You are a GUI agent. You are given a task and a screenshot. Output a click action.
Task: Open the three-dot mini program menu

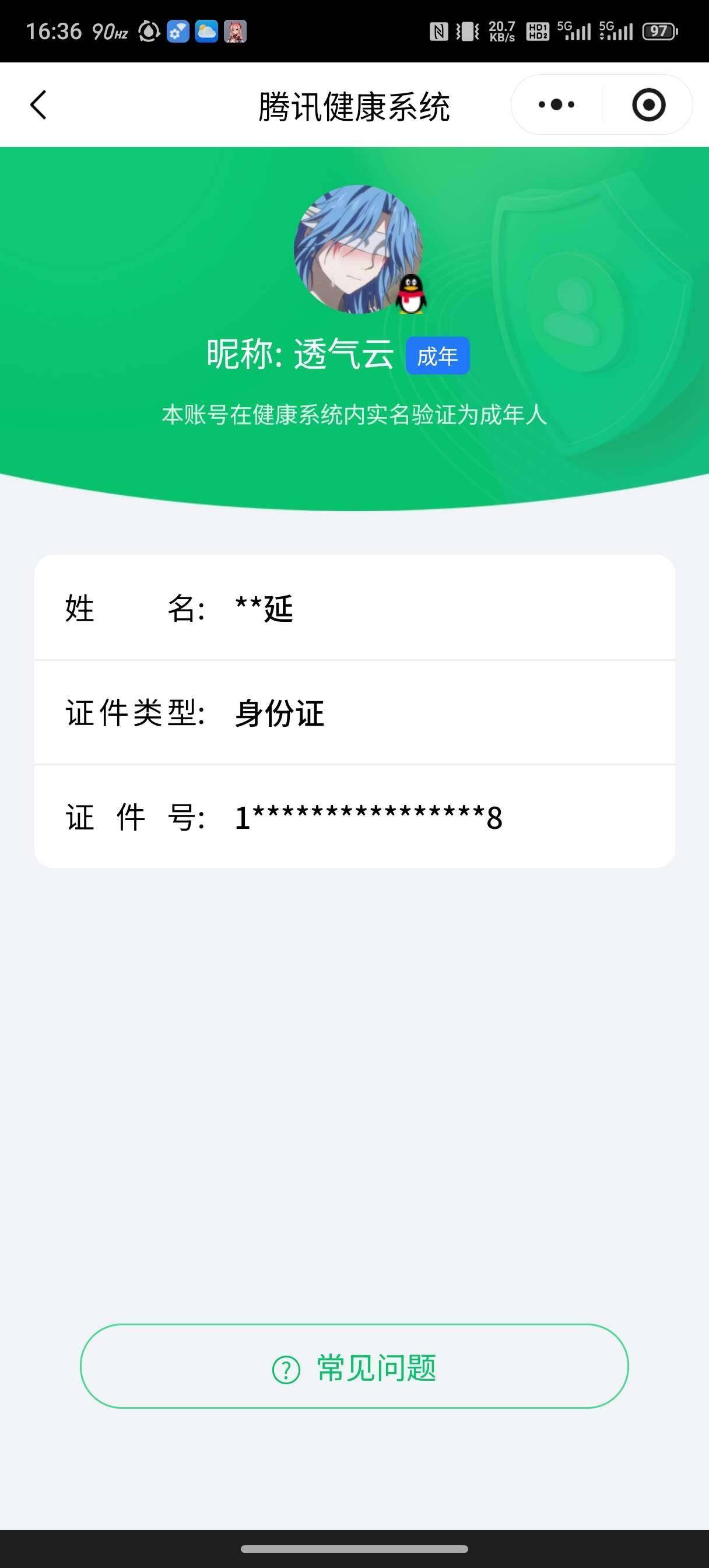click(554, 104)
